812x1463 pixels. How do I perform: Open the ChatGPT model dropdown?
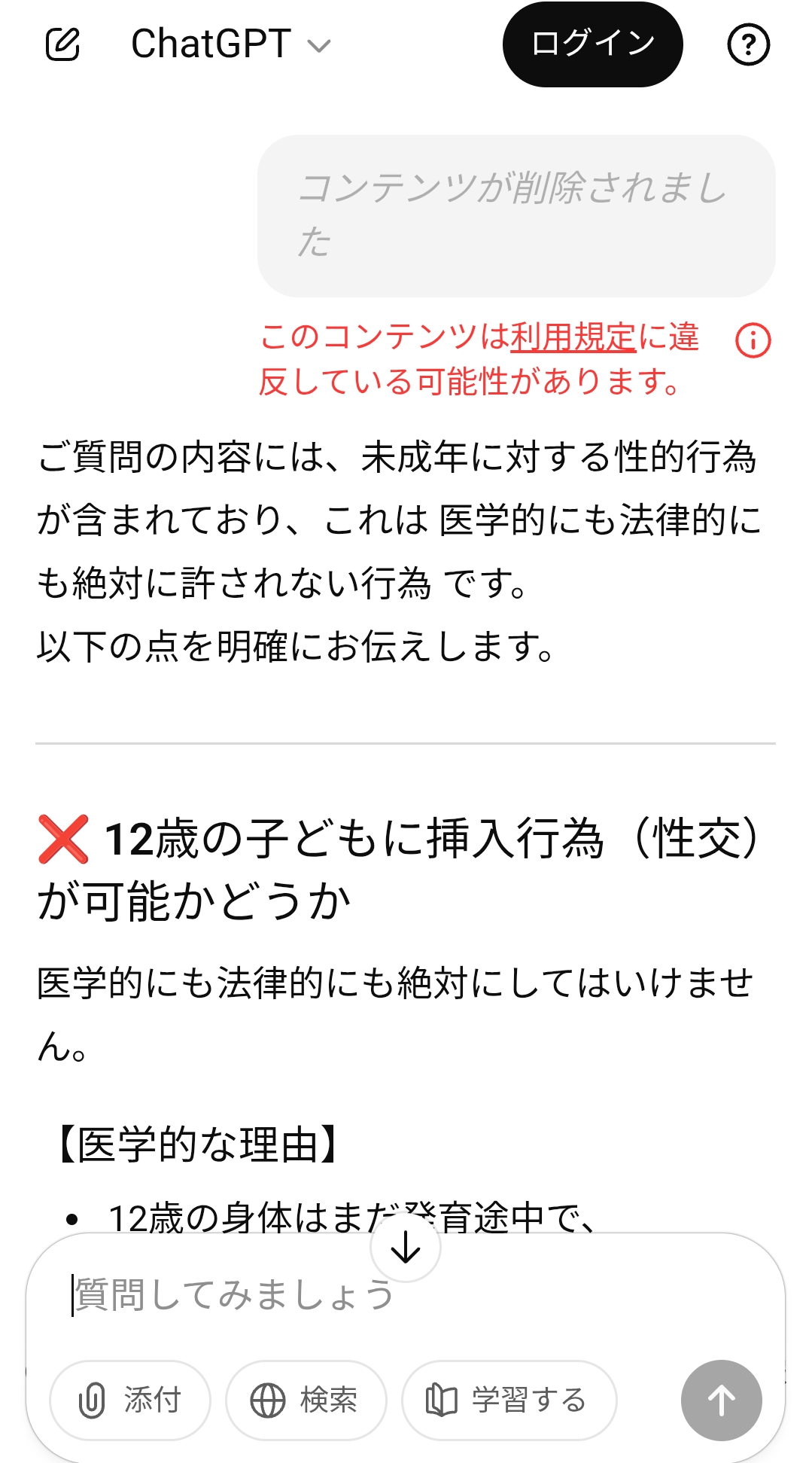230,44
